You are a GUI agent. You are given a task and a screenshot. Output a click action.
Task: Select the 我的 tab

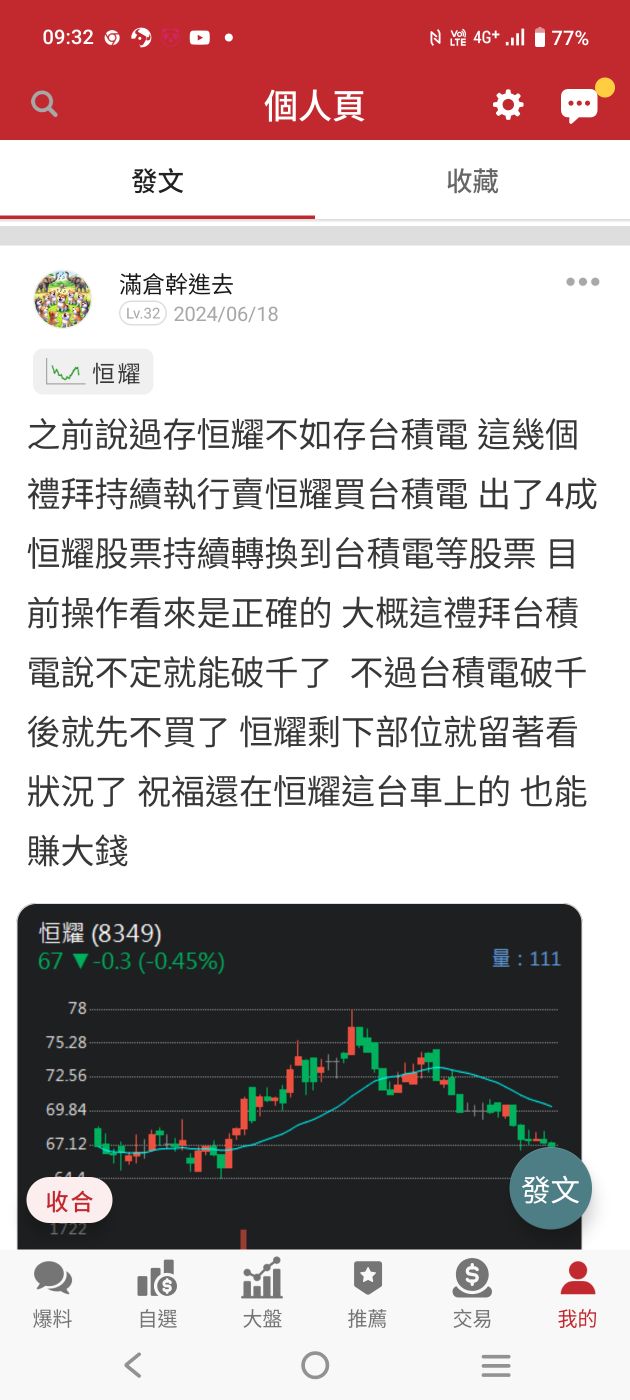[577, 1294]
